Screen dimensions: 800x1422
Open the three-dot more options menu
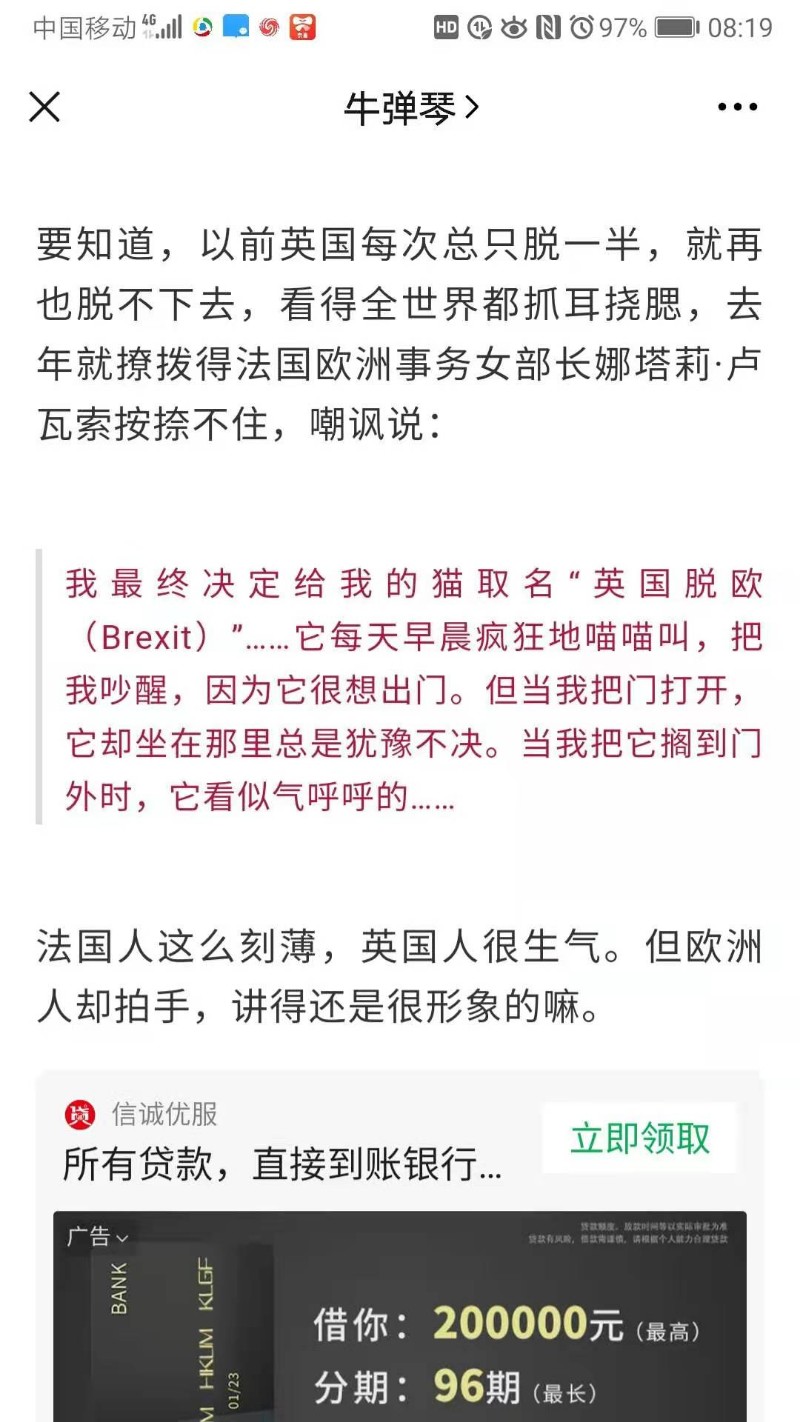tap(737, 107)
